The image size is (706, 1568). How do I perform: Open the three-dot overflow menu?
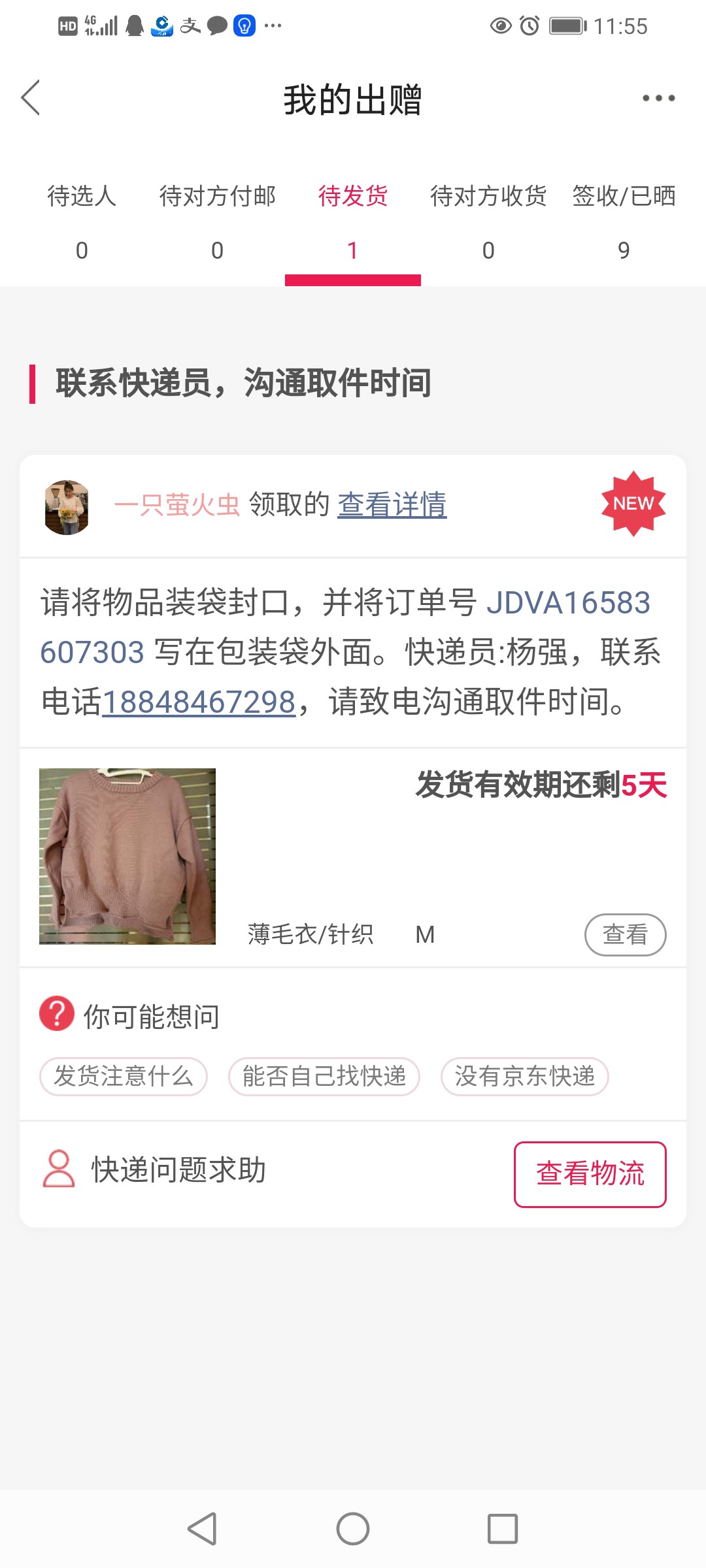coord(658,98)
